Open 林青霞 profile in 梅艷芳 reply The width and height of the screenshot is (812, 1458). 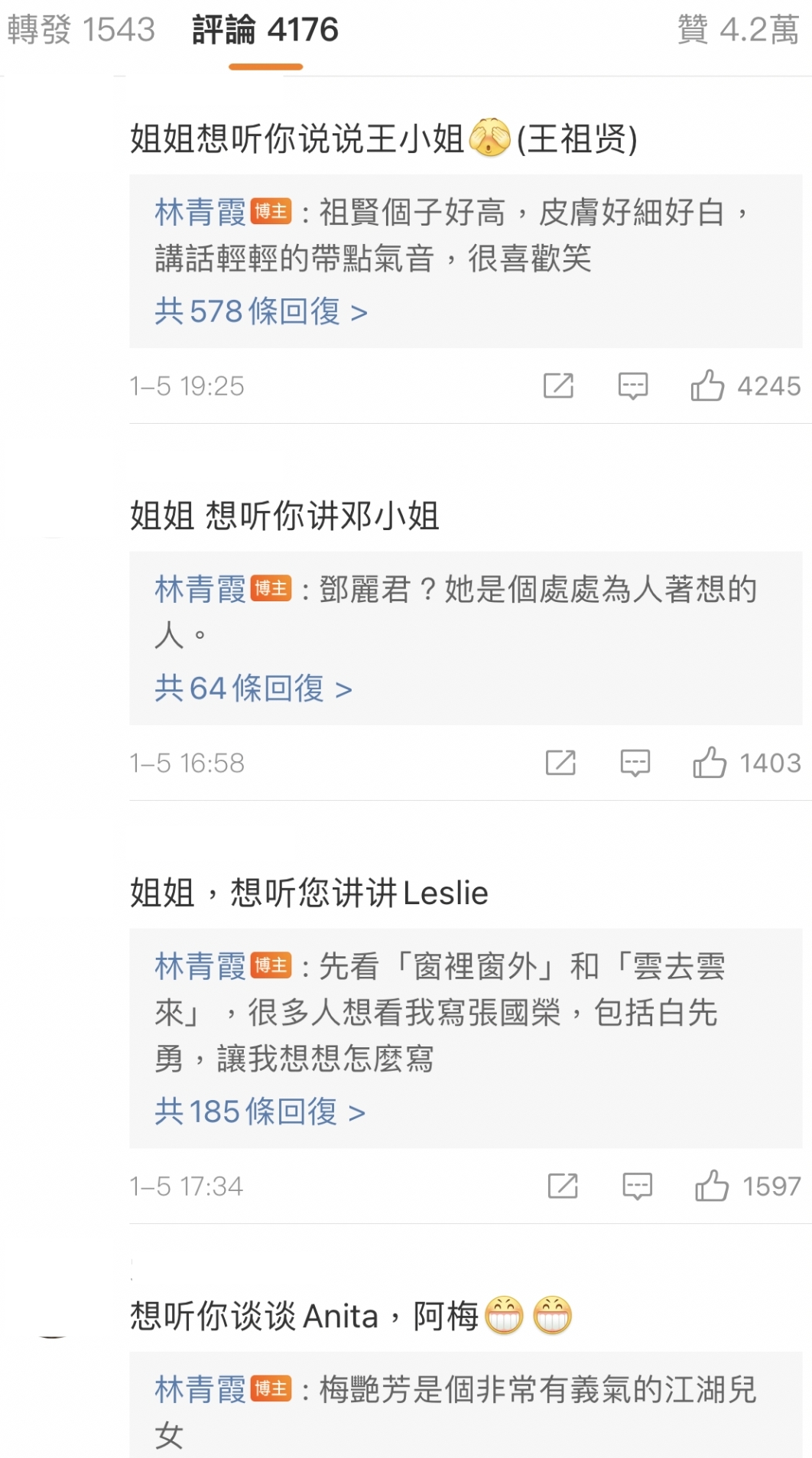pyautogui.click(x=200, y=1390)
